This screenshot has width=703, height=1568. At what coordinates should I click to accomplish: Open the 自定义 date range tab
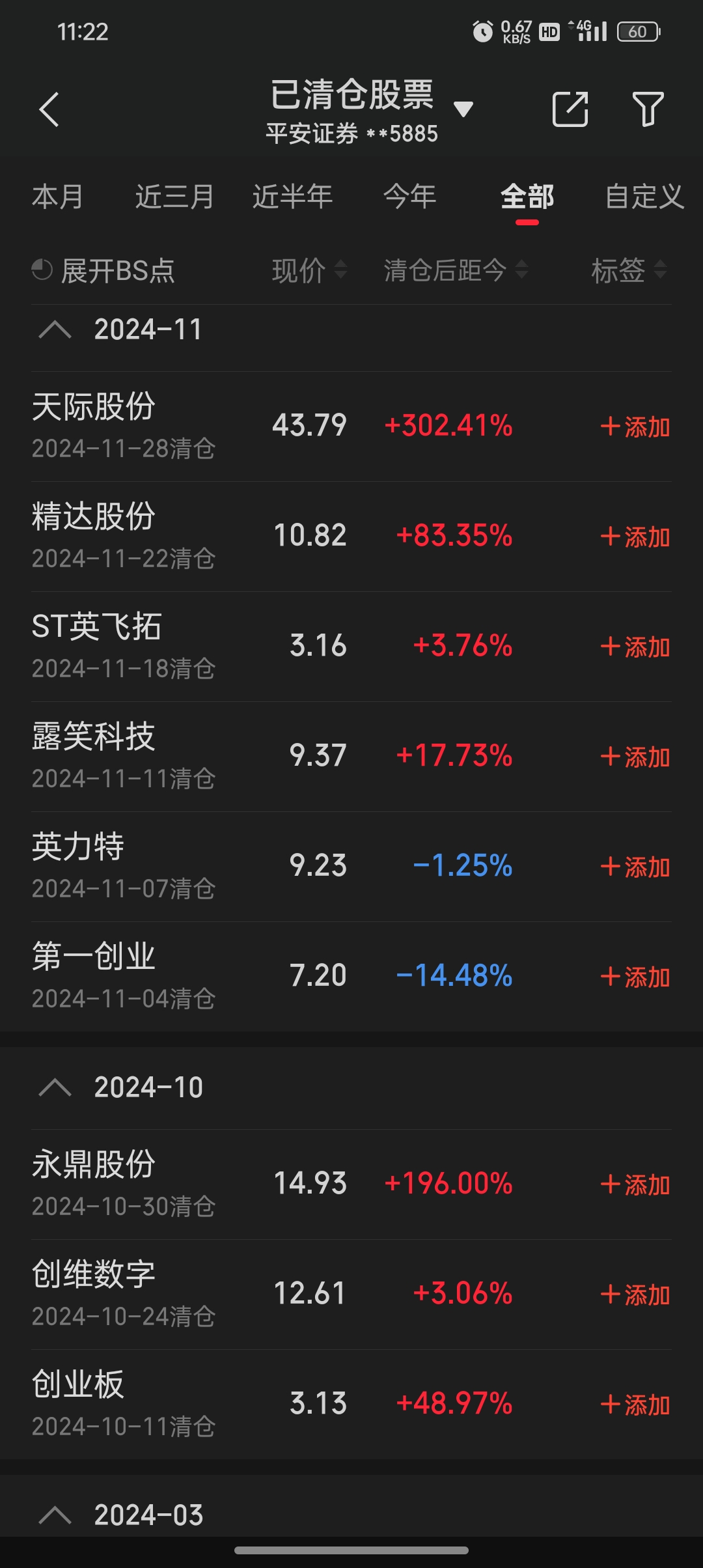[x=644, y=197]
